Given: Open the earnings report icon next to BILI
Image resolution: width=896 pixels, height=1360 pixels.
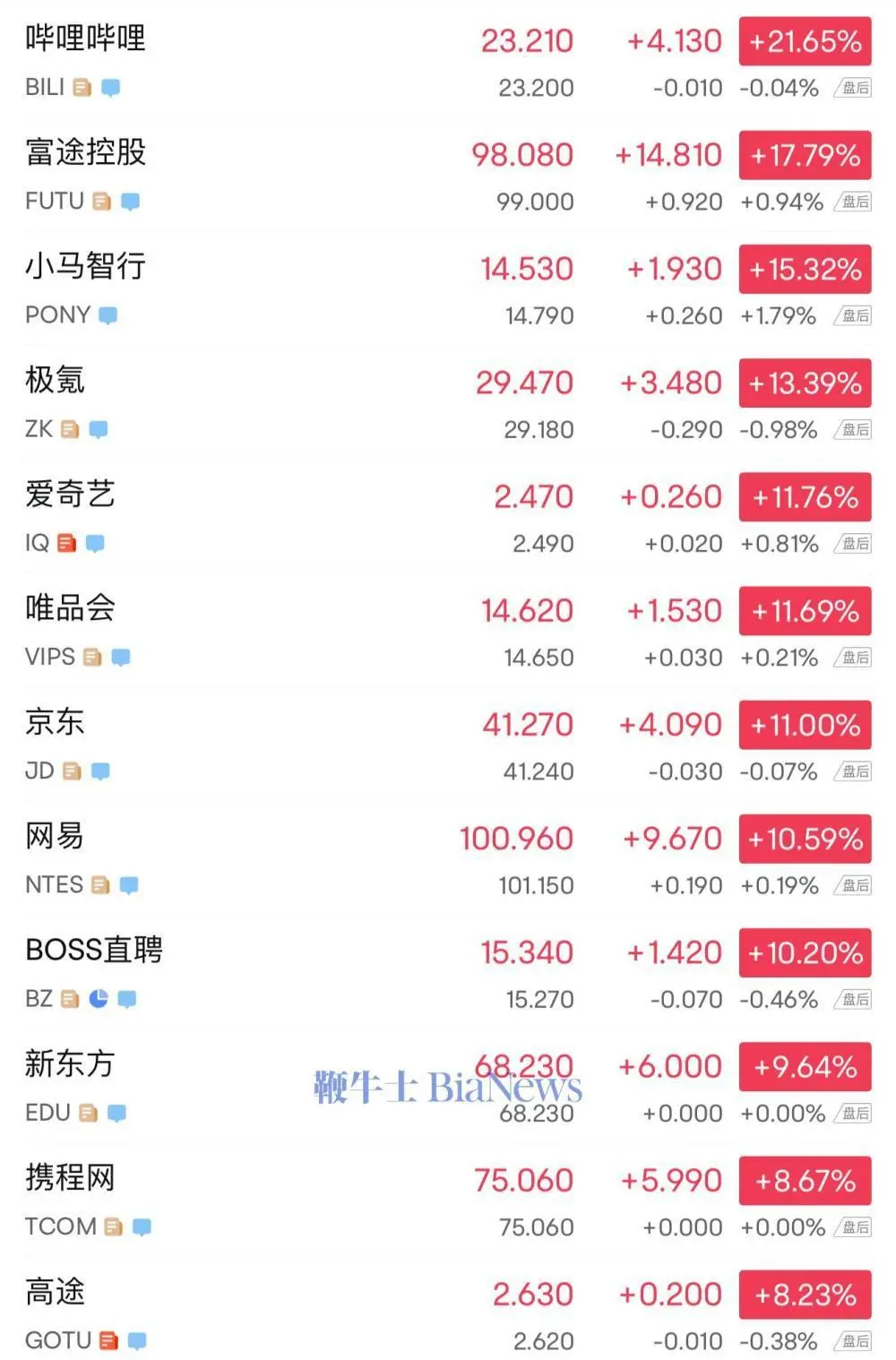Looking at the screenshot, I should coord(82,87).
